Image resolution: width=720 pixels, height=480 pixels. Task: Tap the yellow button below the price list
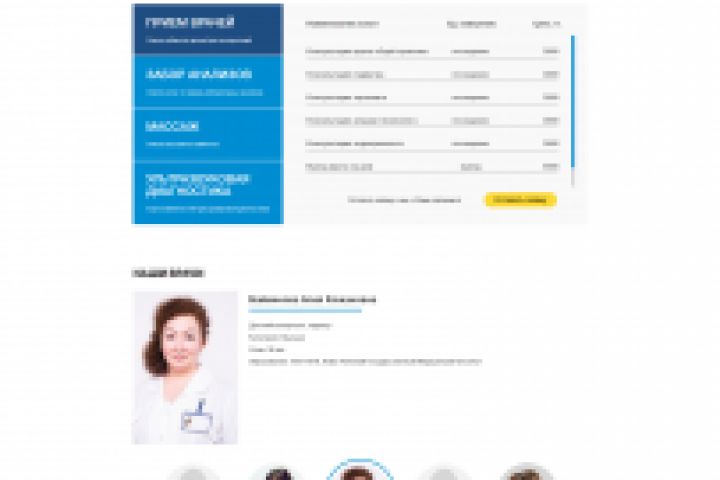point(520,200)
